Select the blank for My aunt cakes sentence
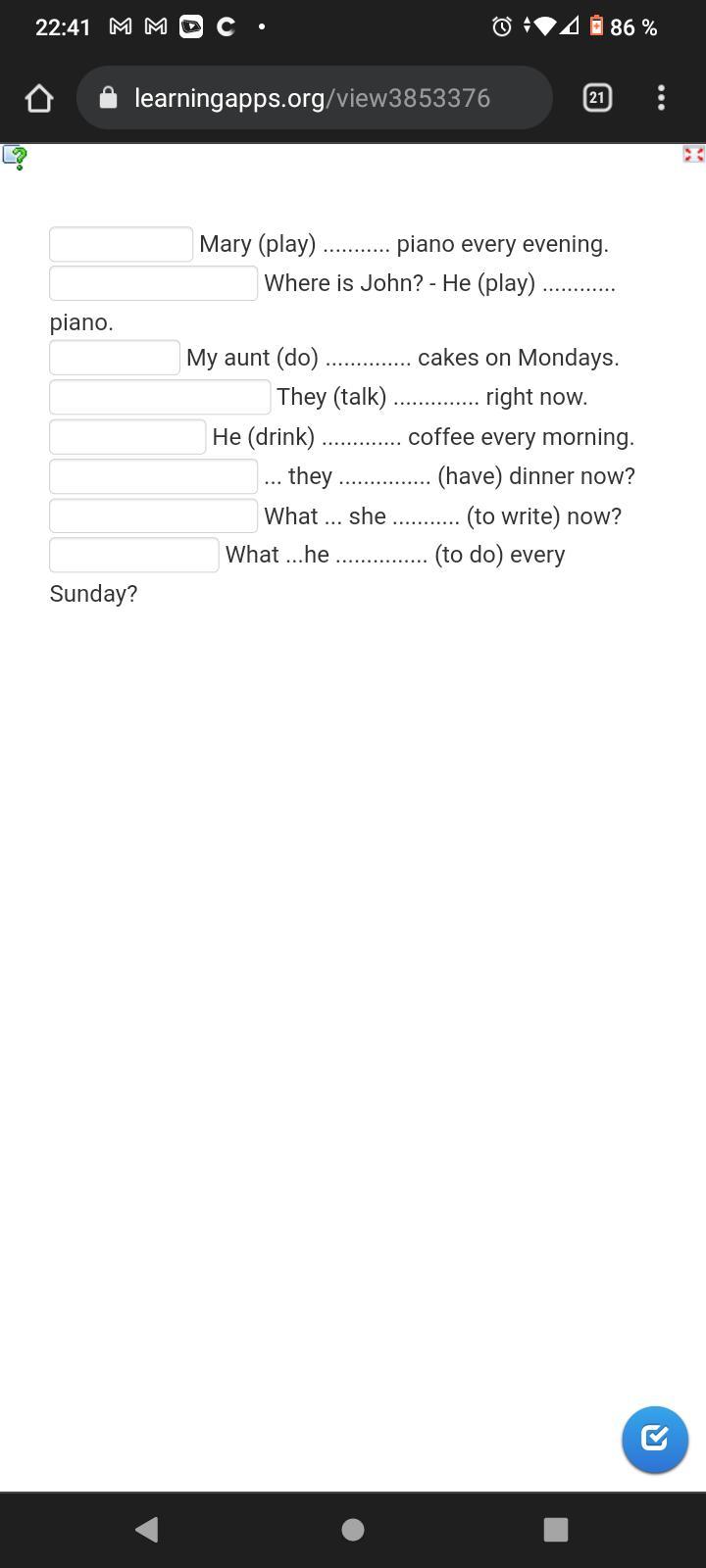706x1568 pixels. pos(115,358)
